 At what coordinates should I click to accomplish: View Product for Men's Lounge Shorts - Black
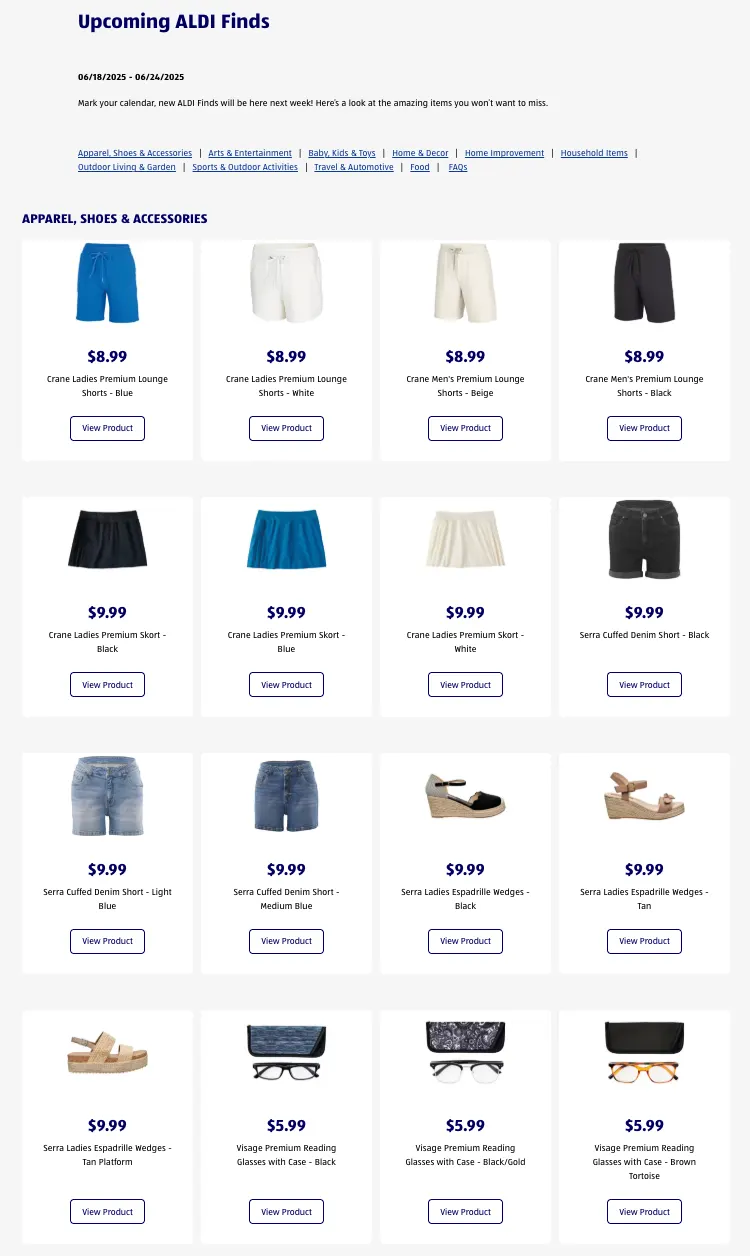[644, 428]
